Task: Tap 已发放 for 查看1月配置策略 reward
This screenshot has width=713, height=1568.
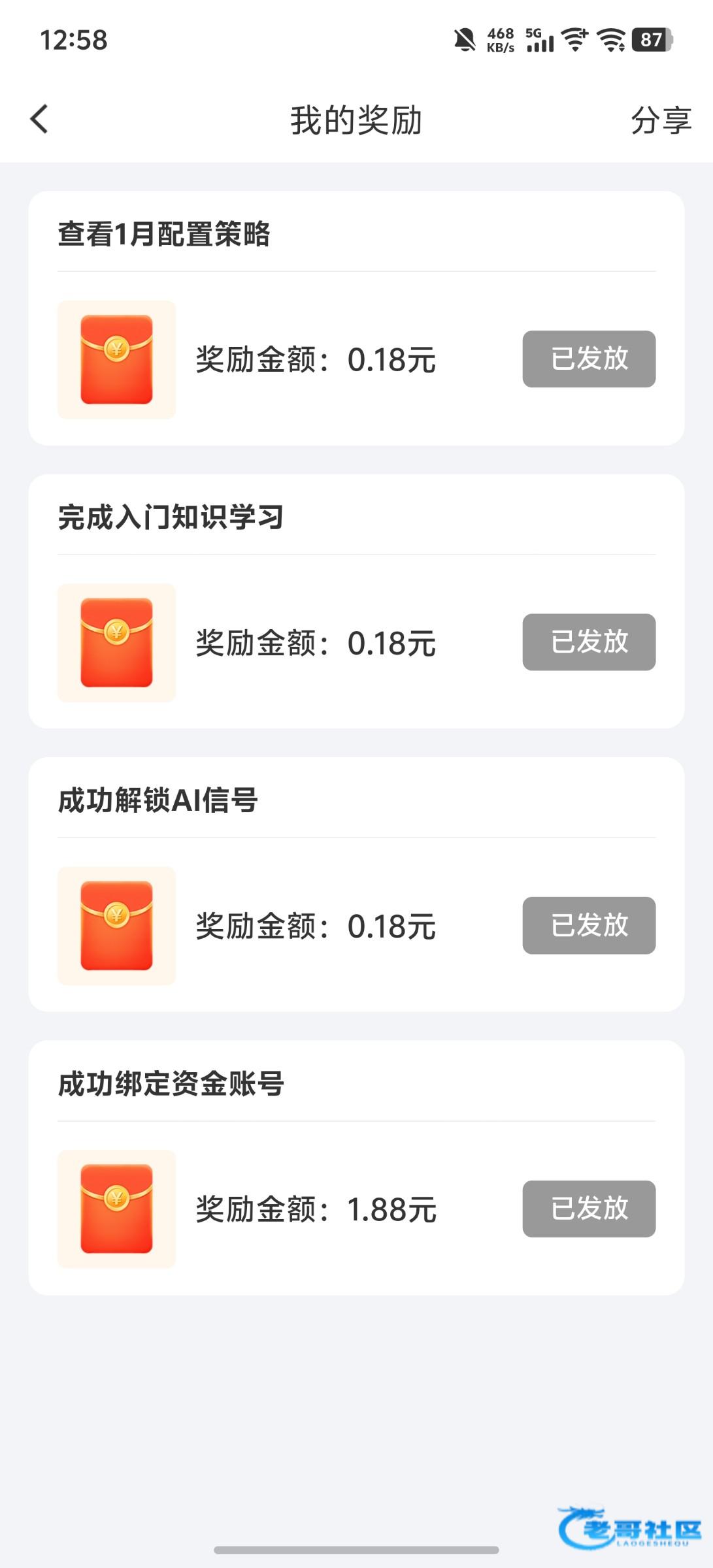Action: click(x=589, y=359)
